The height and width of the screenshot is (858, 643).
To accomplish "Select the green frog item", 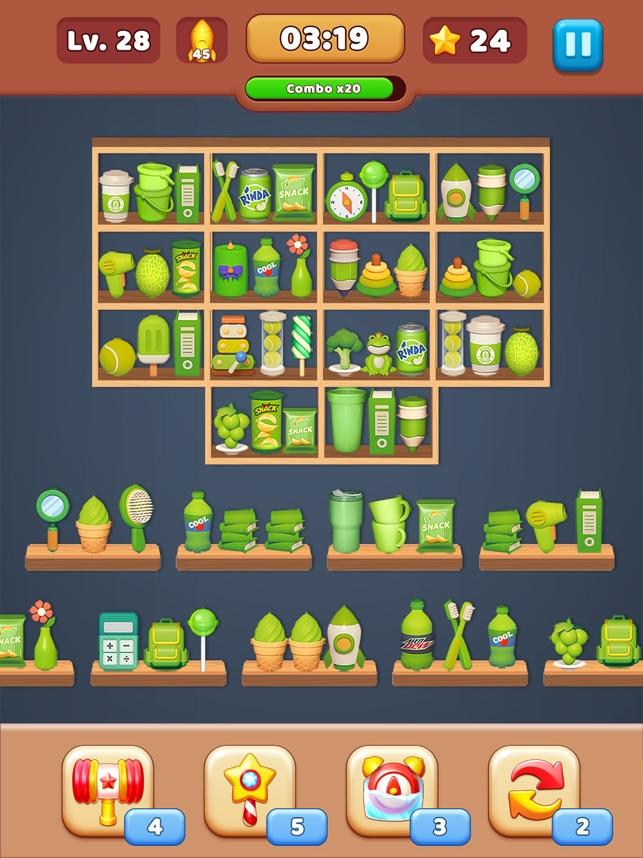I will pos(378,353).
